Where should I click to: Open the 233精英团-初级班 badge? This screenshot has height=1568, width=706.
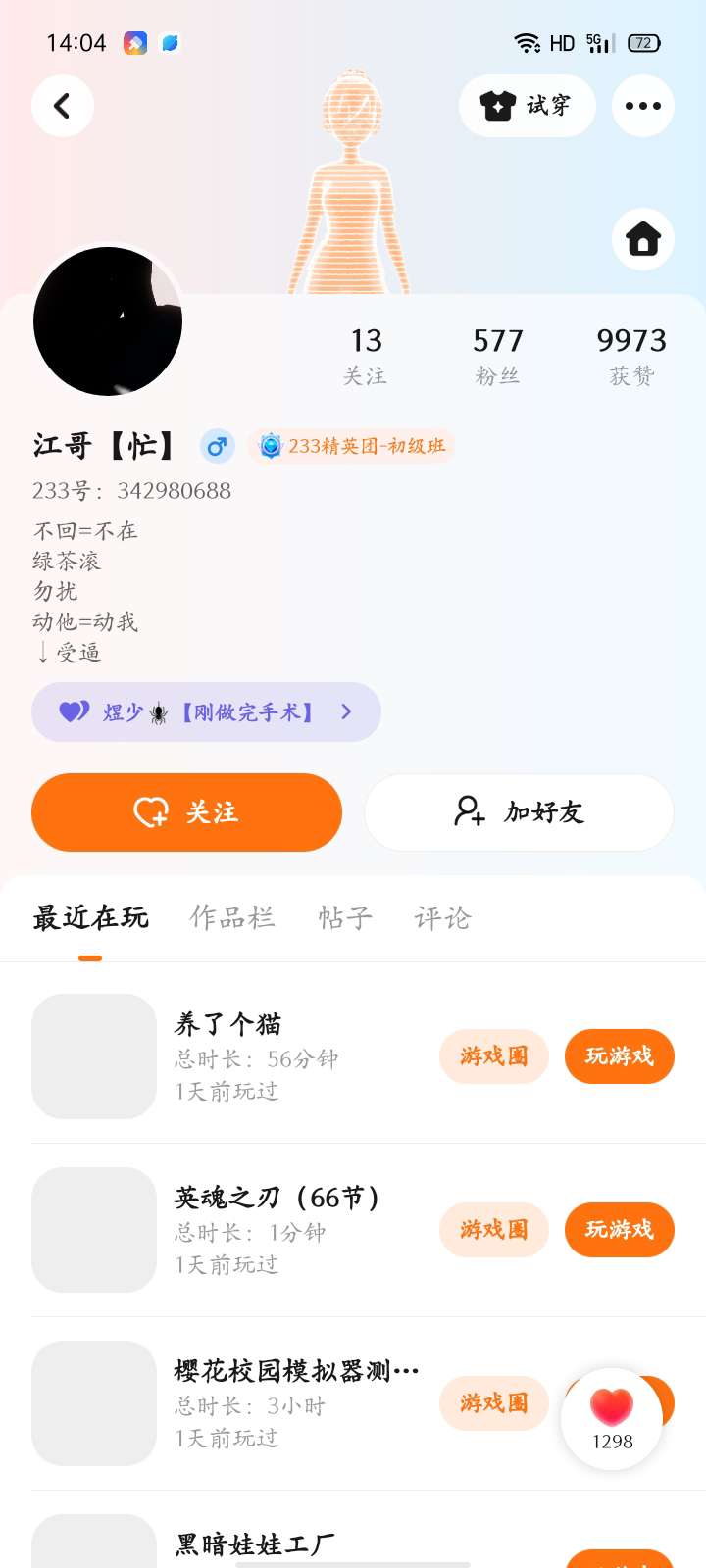coord(351,446)
